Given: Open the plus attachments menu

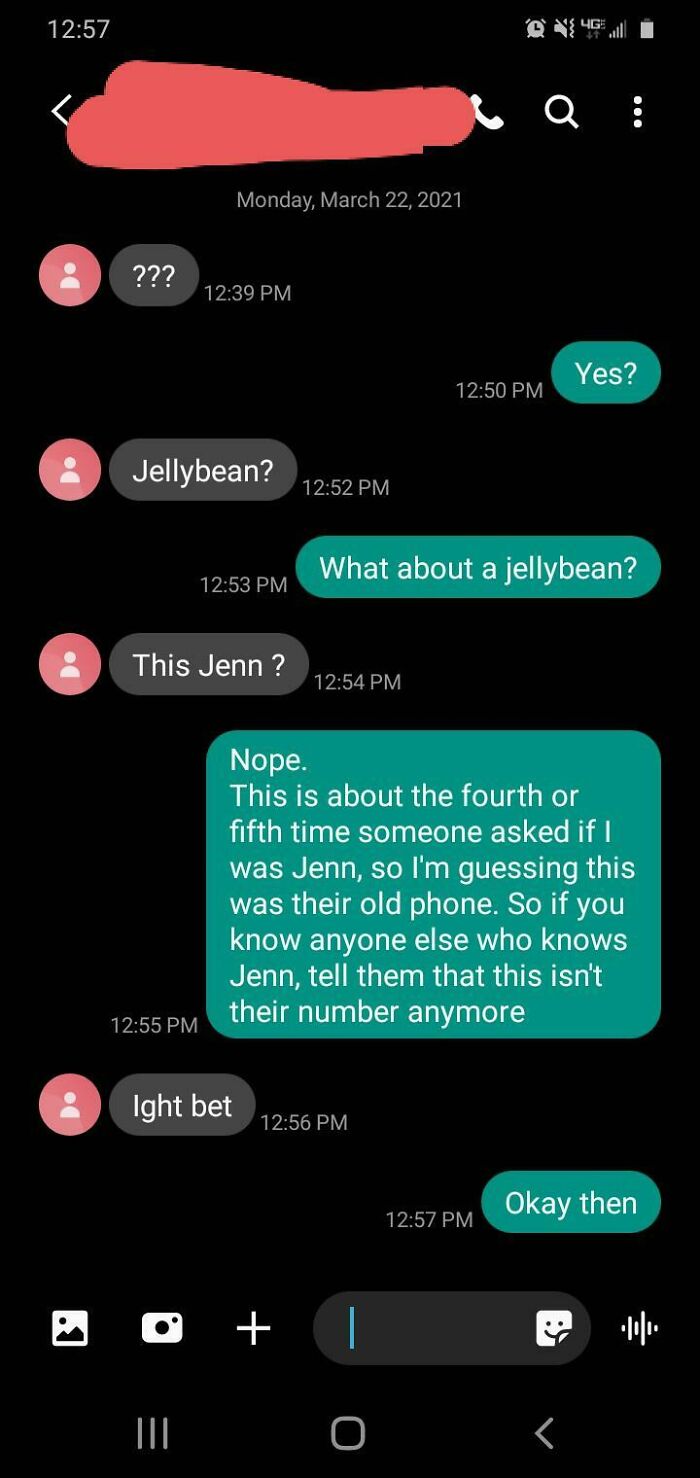Looking at the screenshot, I should point(254,1328).
